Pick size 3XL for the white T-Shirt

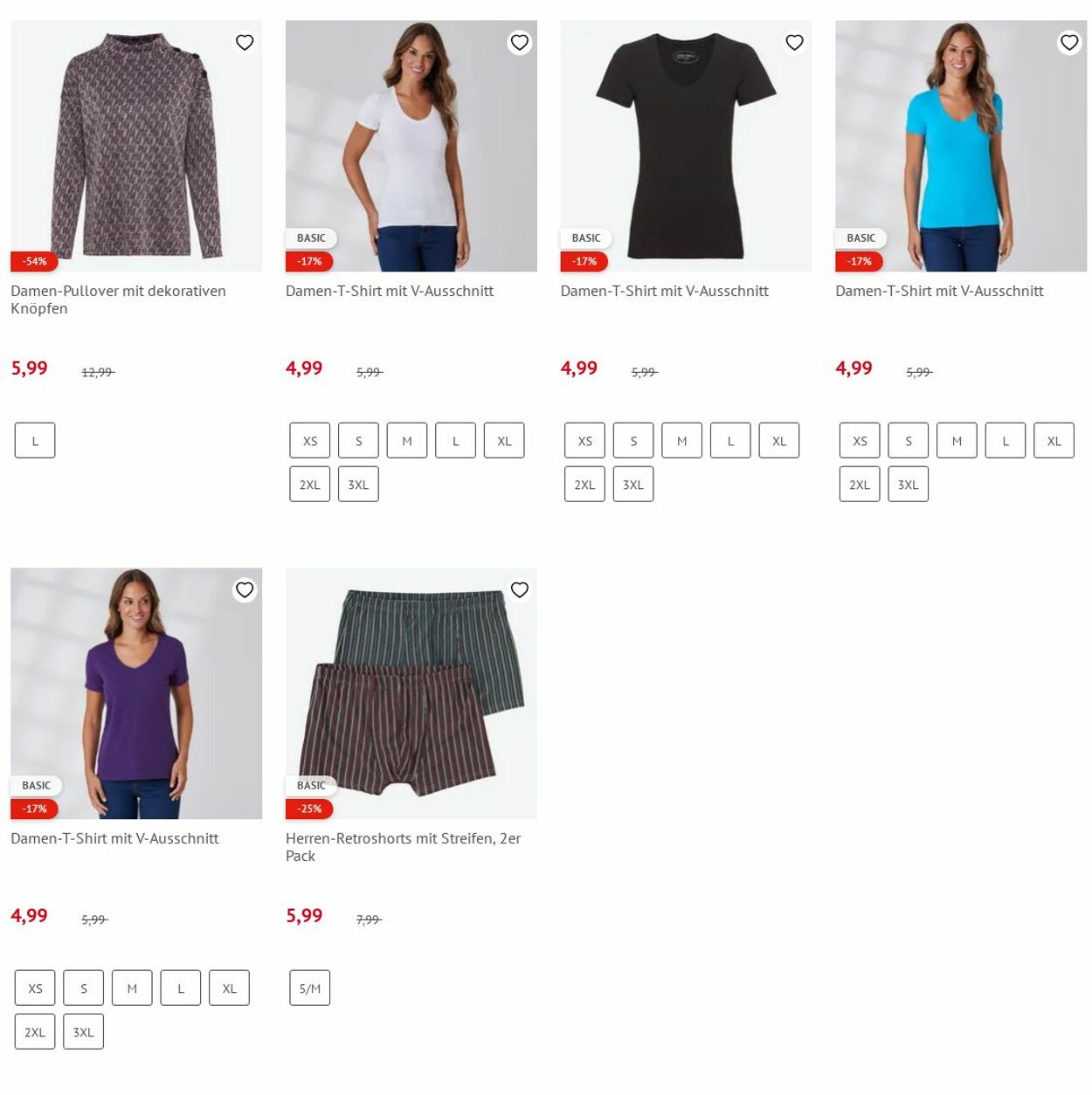tap(358, 485)
